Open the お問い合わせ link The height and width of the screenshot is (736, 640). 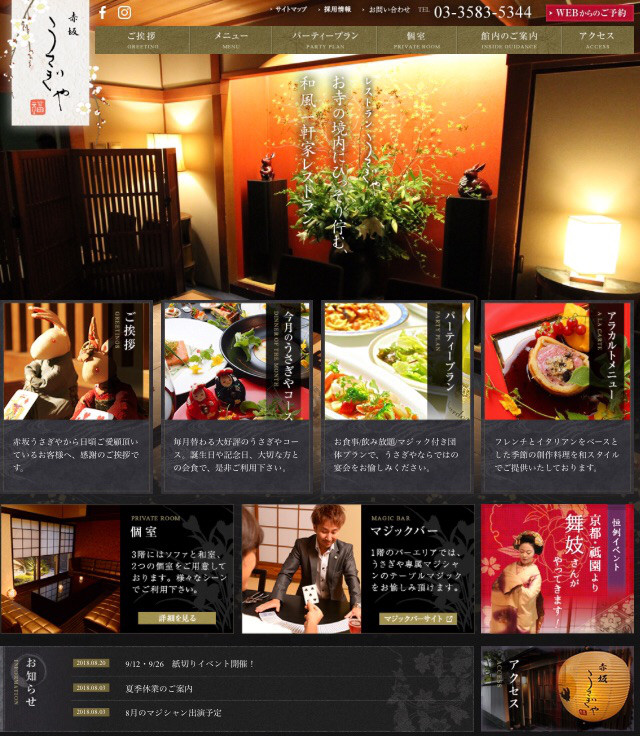[389, 9]
